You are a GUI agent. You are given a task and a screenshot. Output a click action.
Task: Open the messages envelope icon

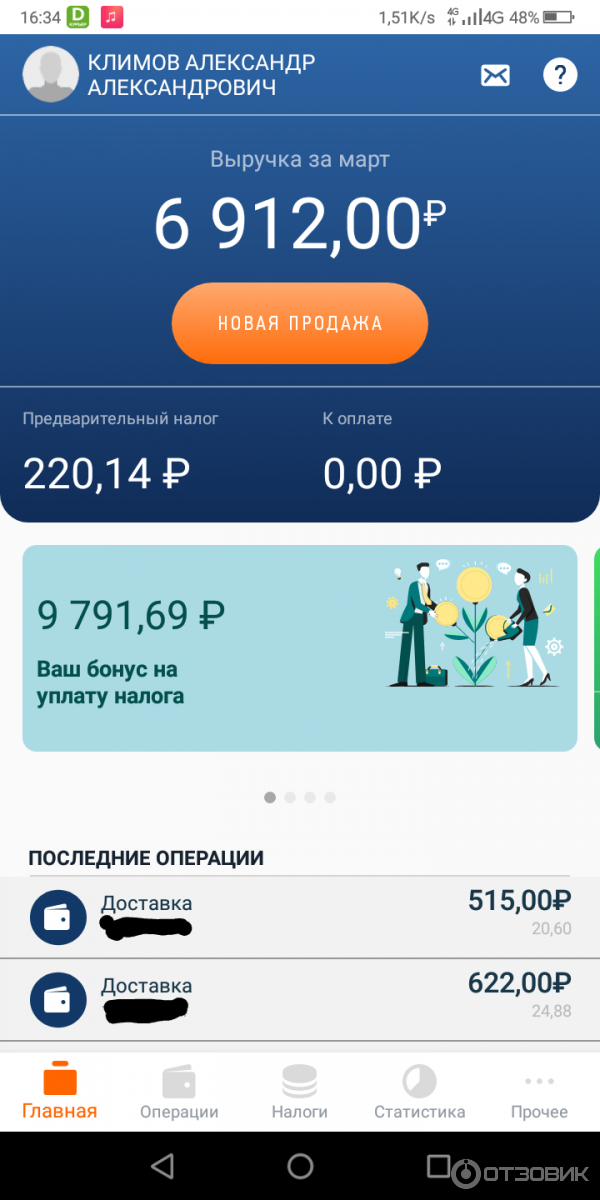pos(495,75)
